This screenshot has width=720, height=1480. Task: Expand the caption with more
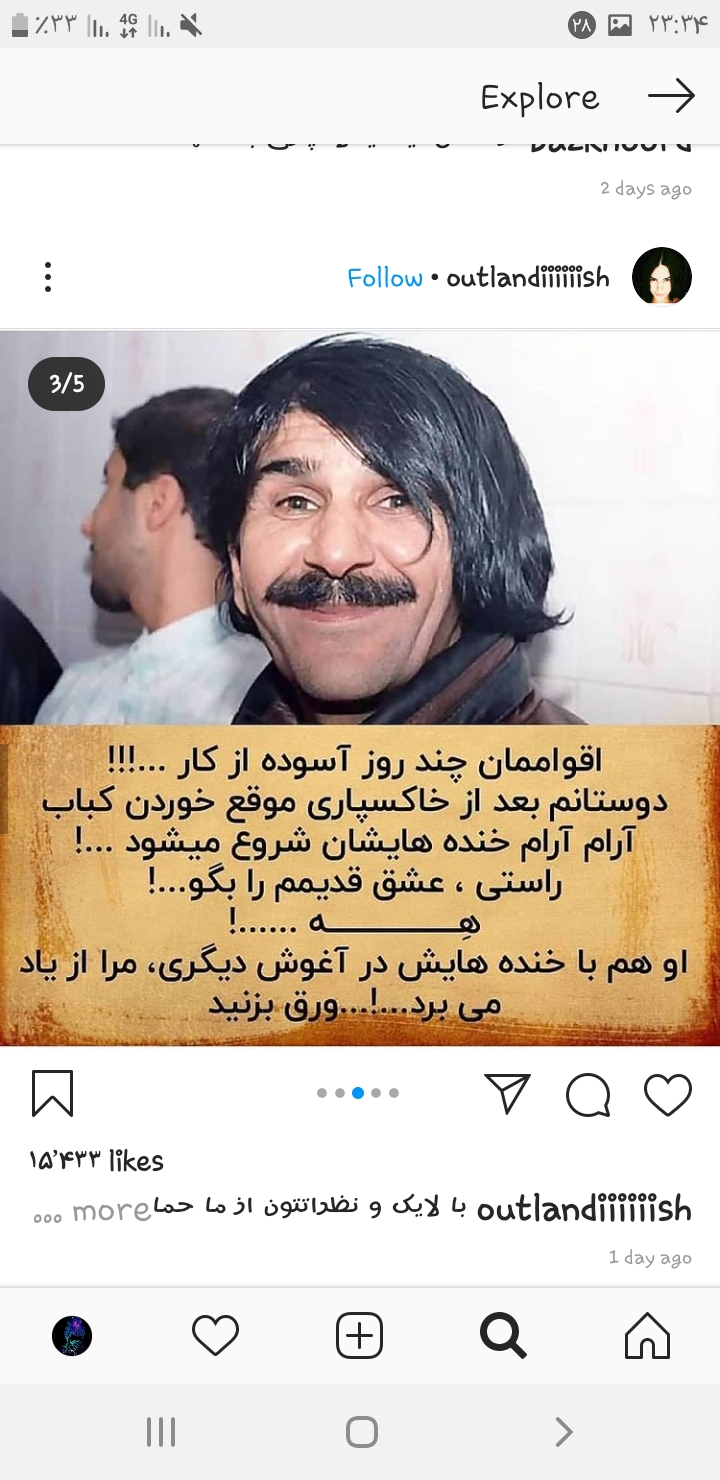click(111, 1211)
